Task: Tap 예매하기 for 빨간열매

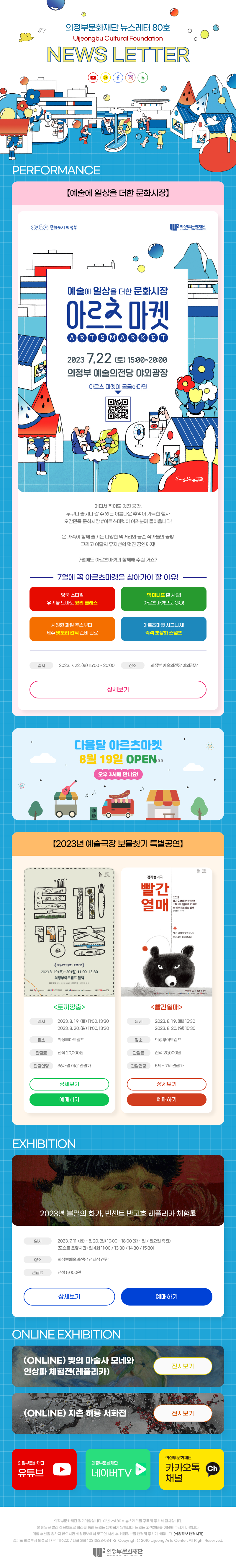Action: [166, 1099]
